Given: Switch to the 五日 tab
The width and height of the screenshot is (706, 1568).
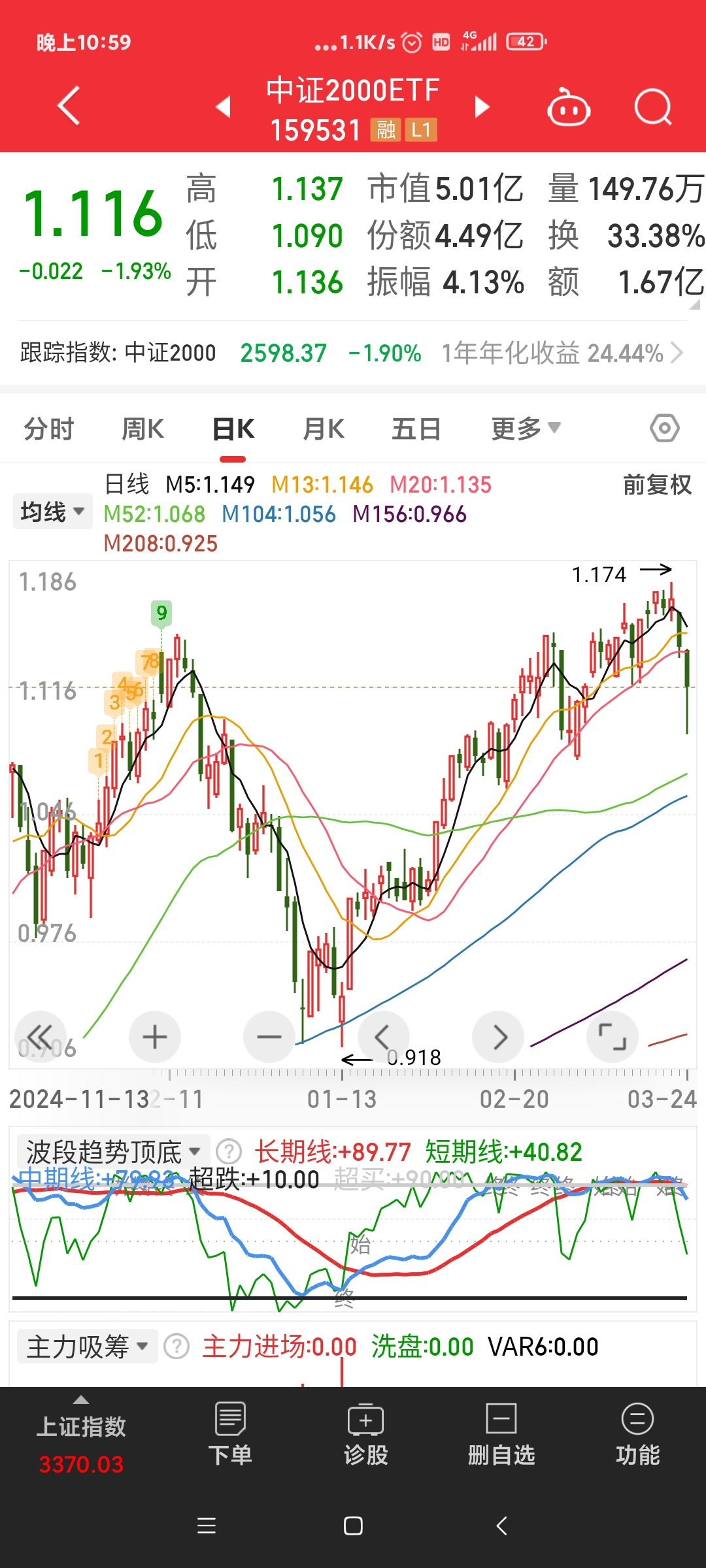Looking at the screenshot, I should pyautogui.click(x=416, y=429).
